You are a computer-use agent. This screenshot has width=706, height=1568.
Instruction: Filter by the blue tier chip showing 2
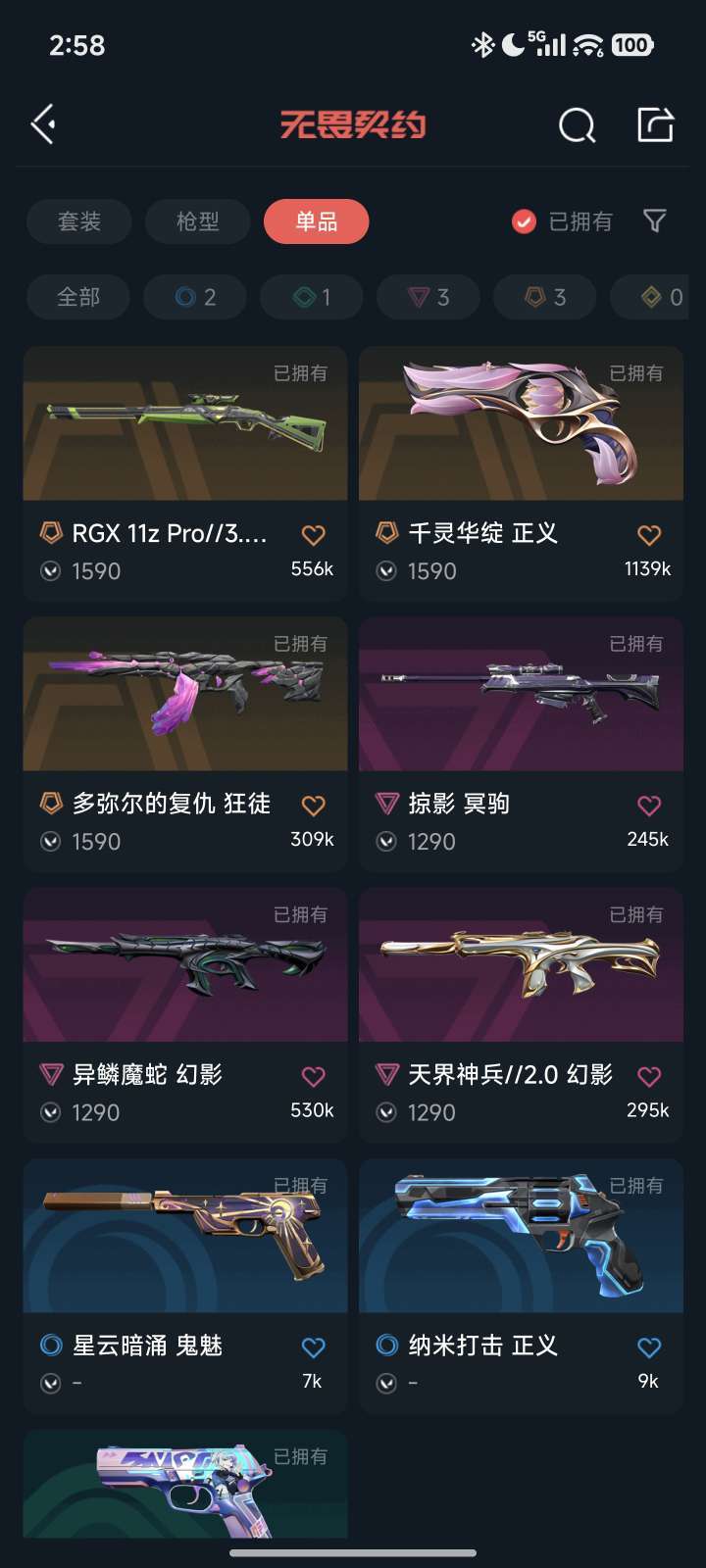195,297
